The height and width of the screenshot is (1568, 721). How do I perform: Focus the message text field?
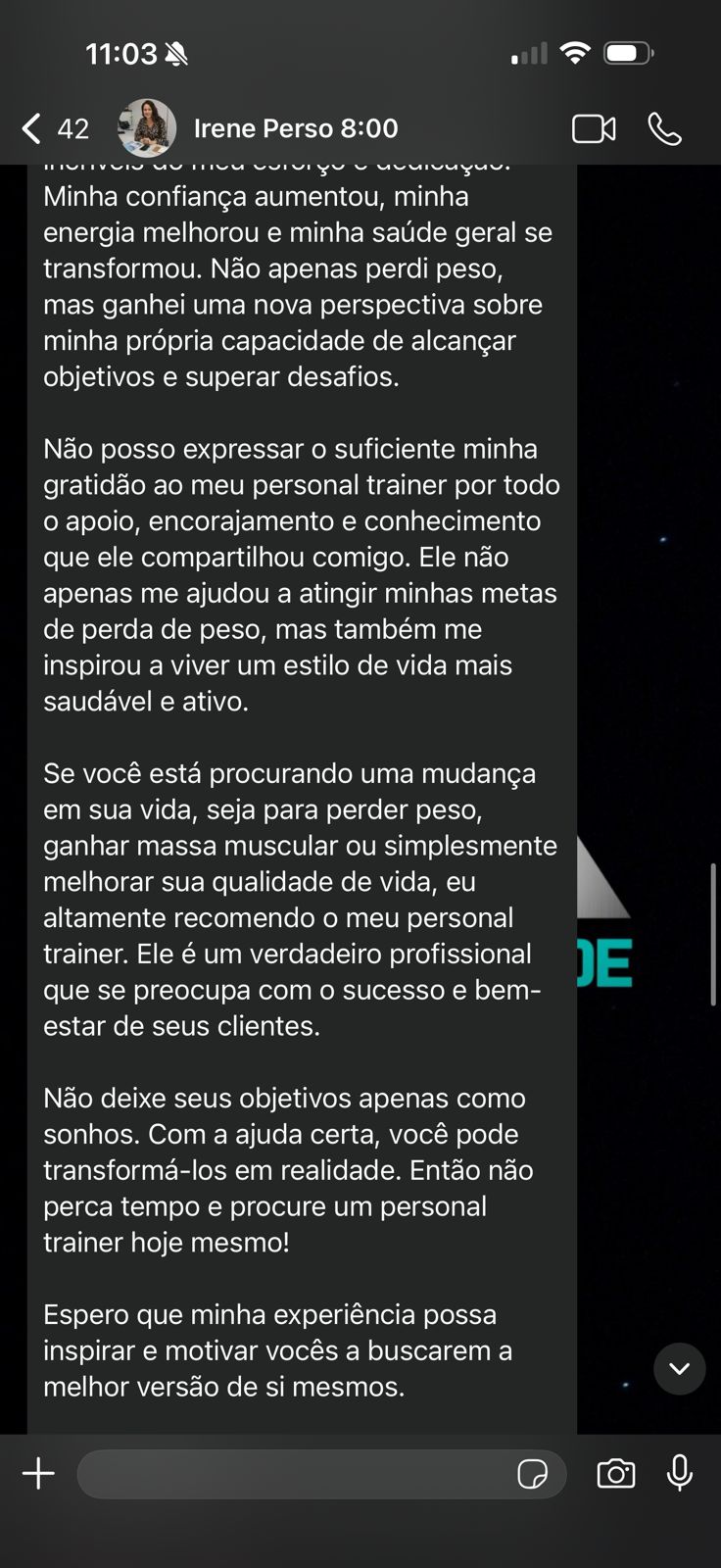pyautogui.click(x=294, y=1473)
